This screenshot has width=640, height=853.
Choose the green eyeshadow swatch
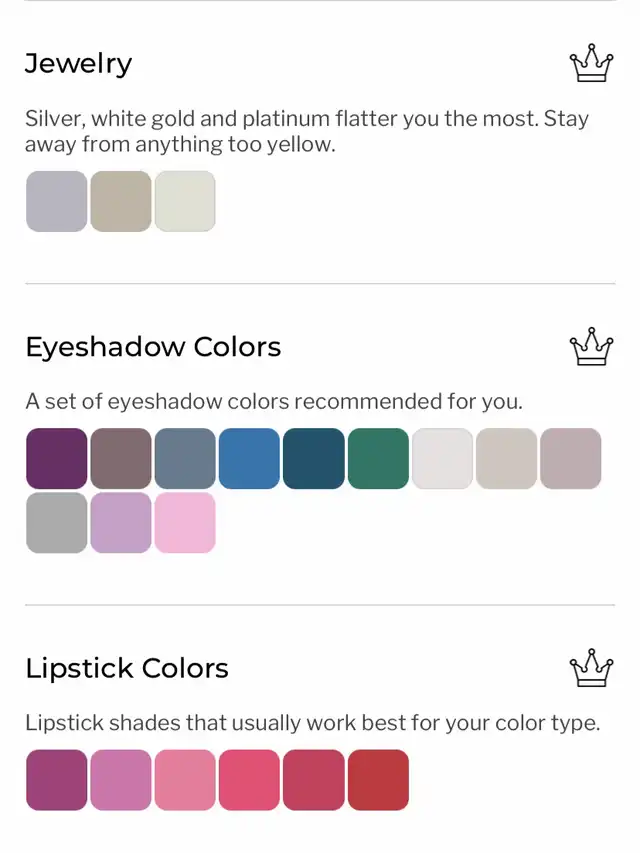[x=378, y=459]
